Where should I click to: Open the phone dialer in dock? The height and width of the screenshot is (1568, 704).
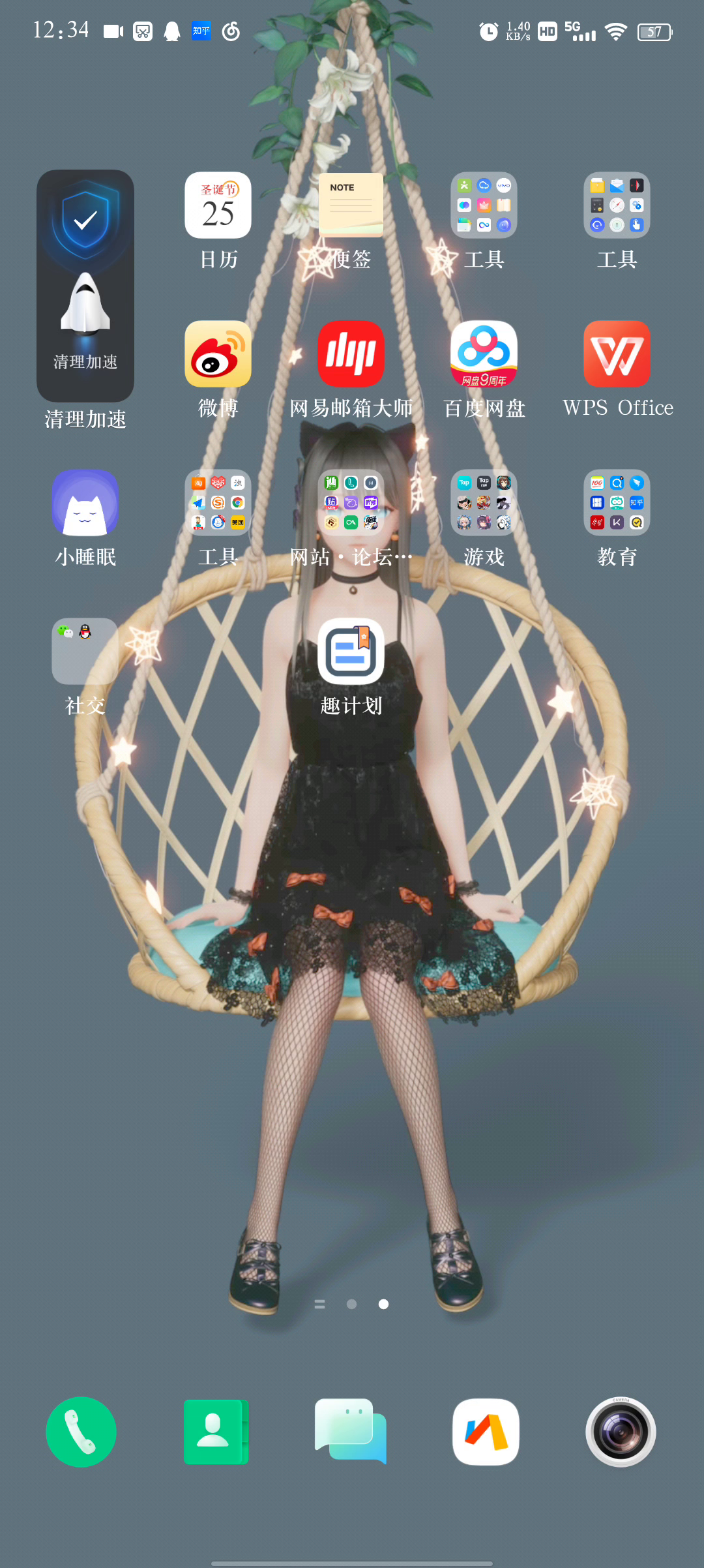tap(81, 1432)
